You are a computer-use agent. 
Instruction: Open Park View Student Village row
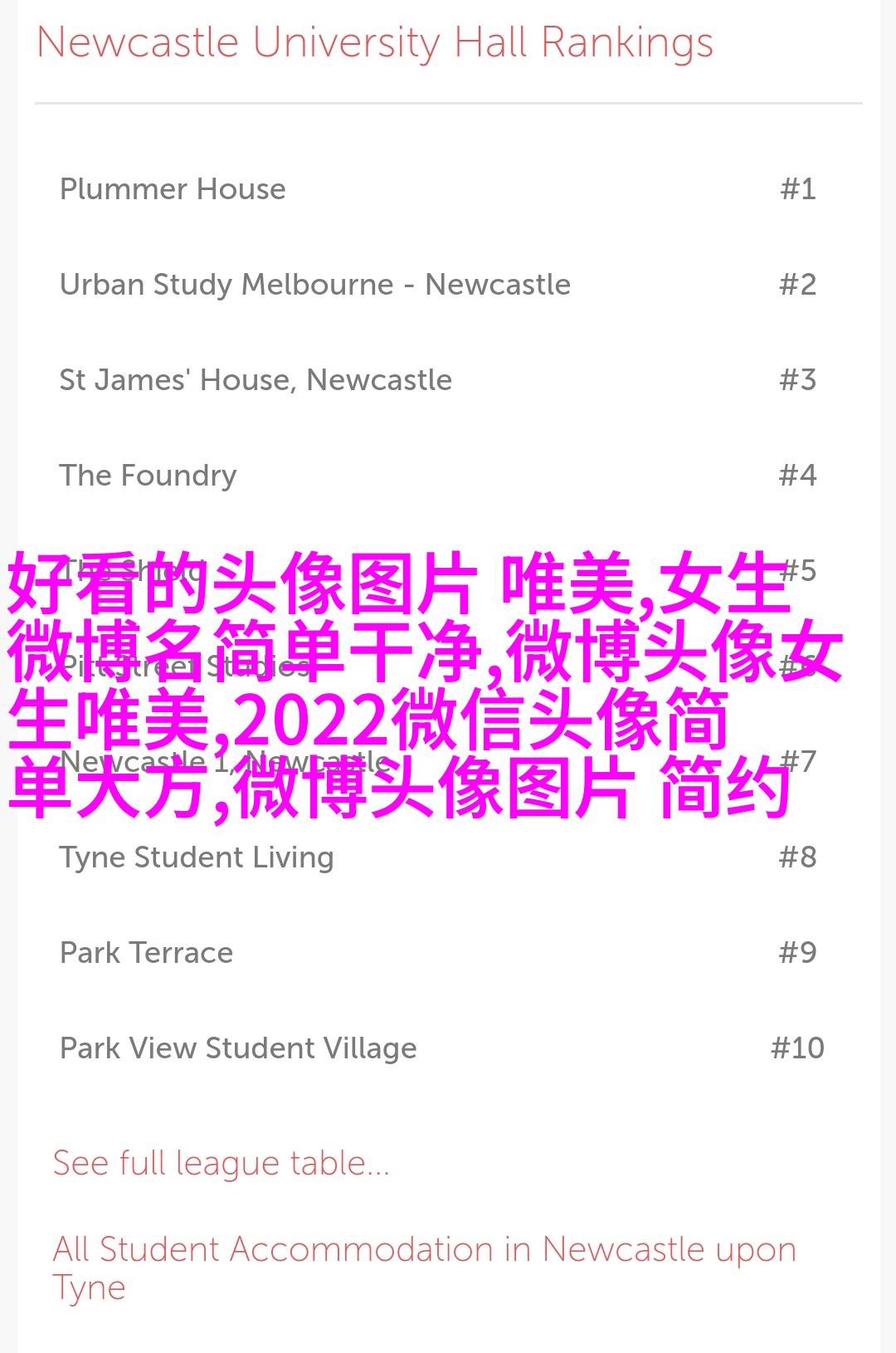[238, 1048]
